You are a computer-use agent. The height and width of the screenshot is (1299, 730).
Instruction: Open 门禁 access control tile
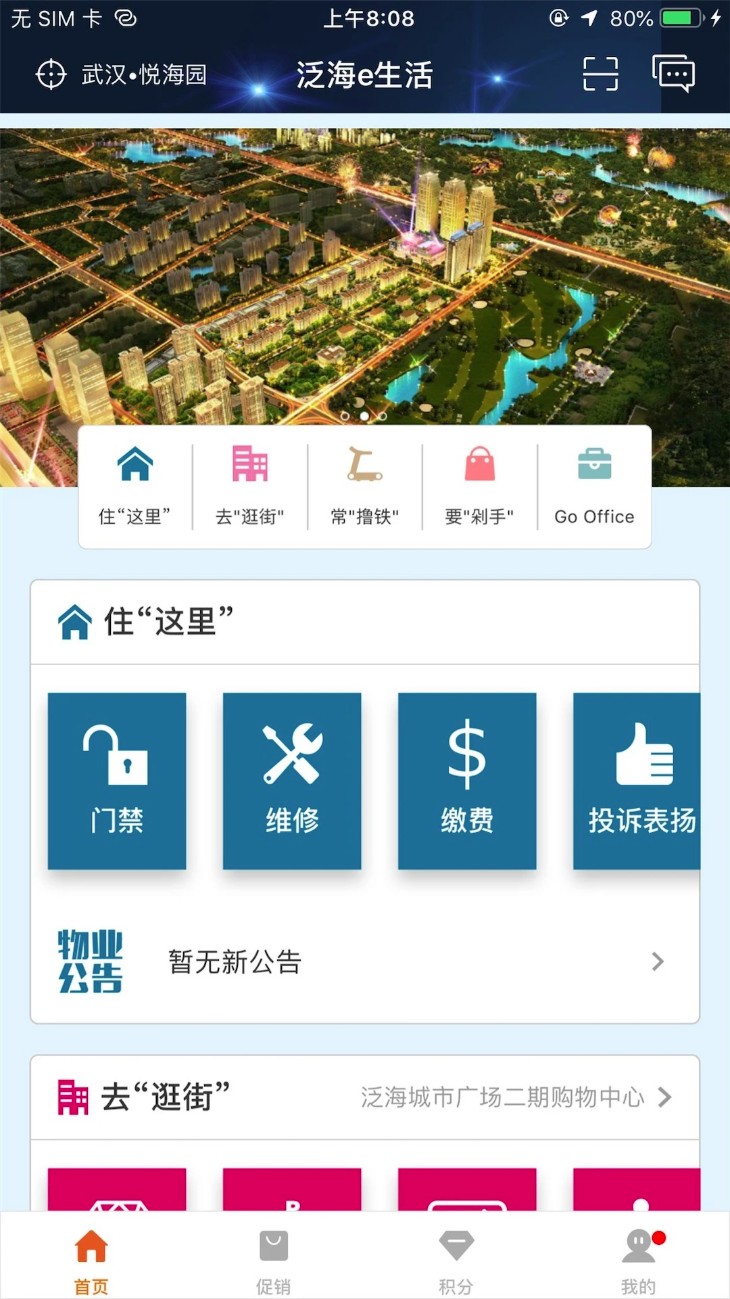tap(117, 781)
